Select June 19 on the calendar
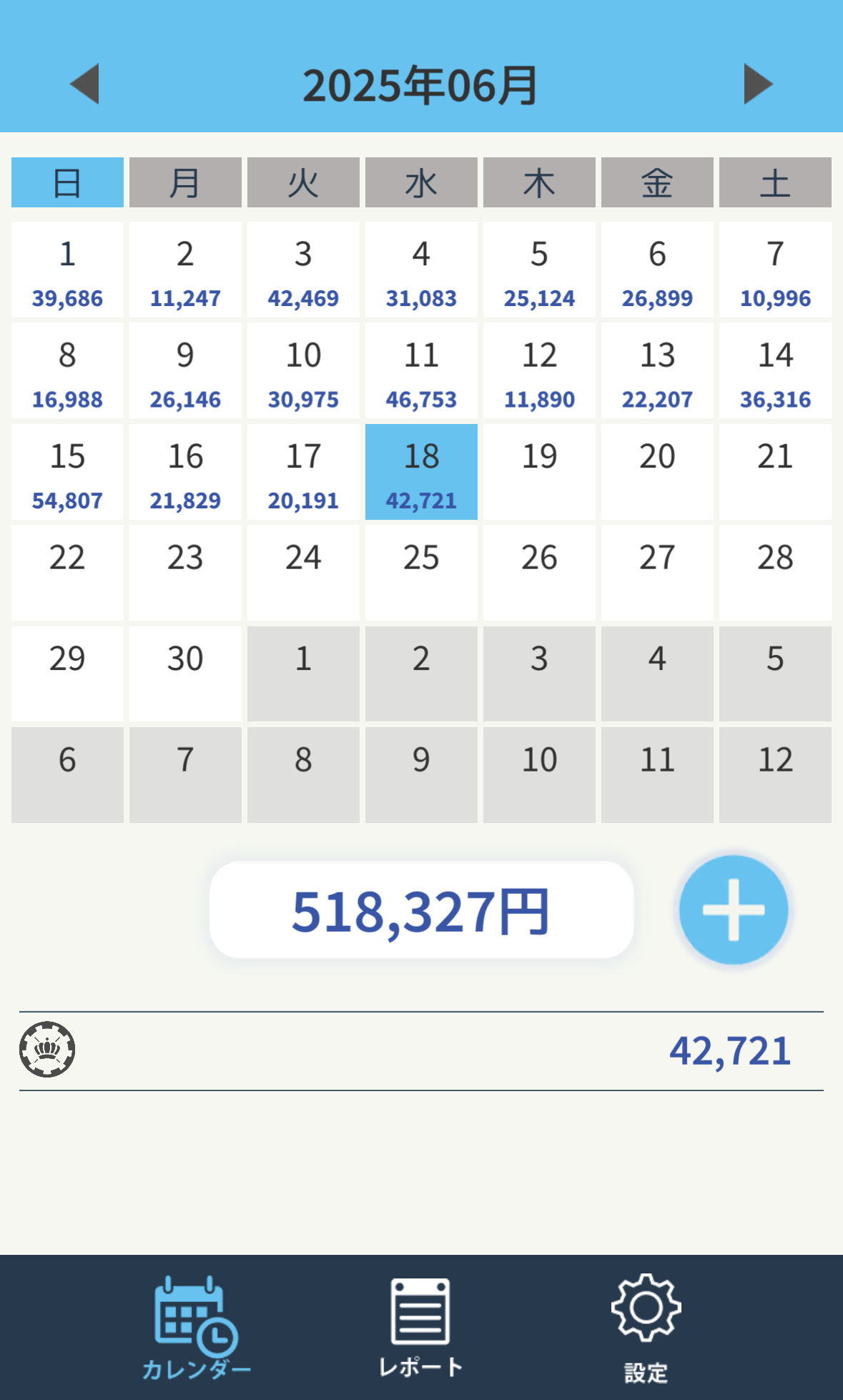 coord(539,472)
